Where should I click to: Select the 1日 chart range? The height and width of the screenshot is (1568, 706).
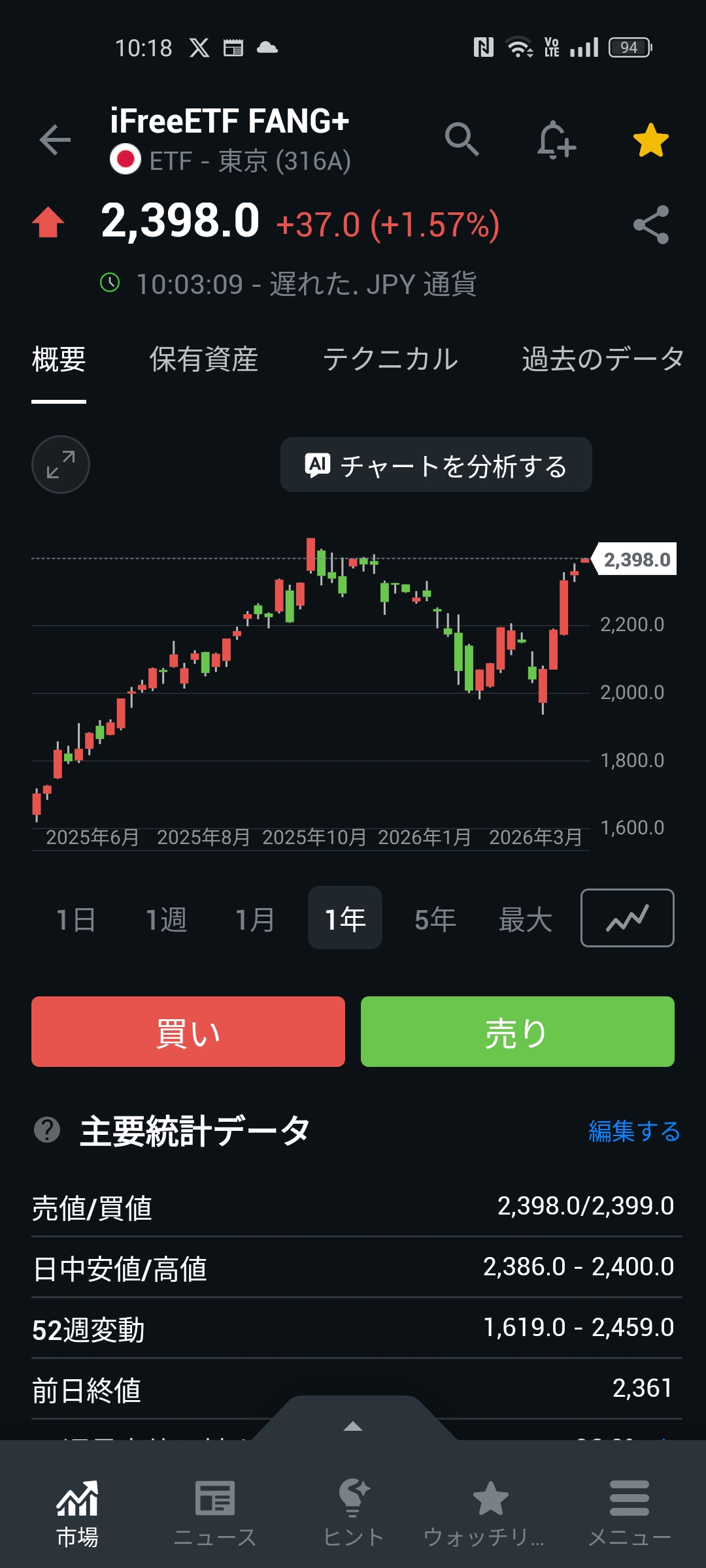76,919
